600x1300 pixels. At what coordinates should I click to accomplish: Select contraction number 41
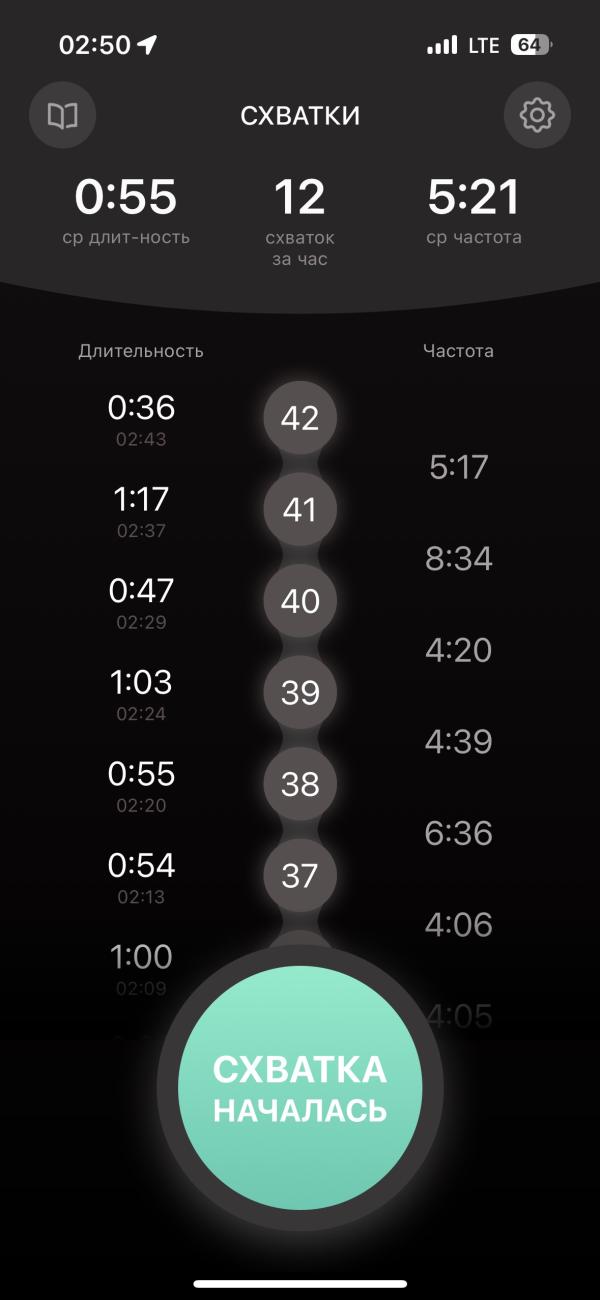(300, 510)
